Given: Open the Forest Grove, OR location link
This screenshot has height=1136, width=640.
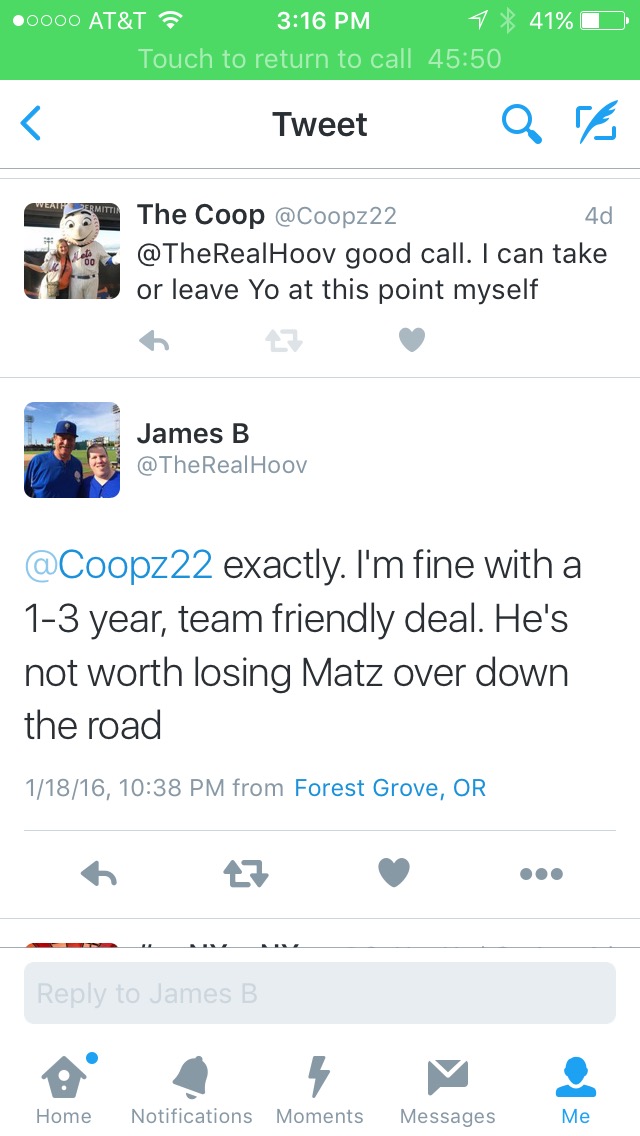Looking at the screenshot, I should [x=390, y=788].
